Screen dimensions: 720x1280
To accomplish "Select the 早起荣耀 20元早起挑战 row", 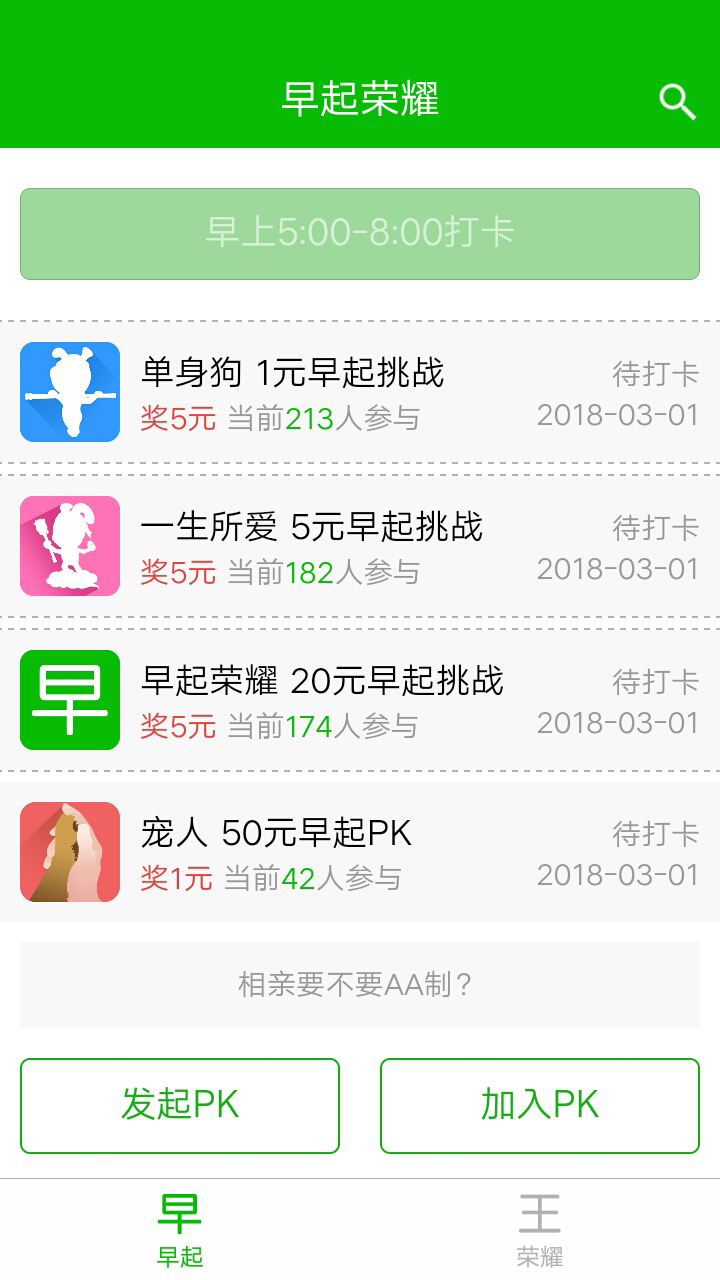I will tap(360, 700).
